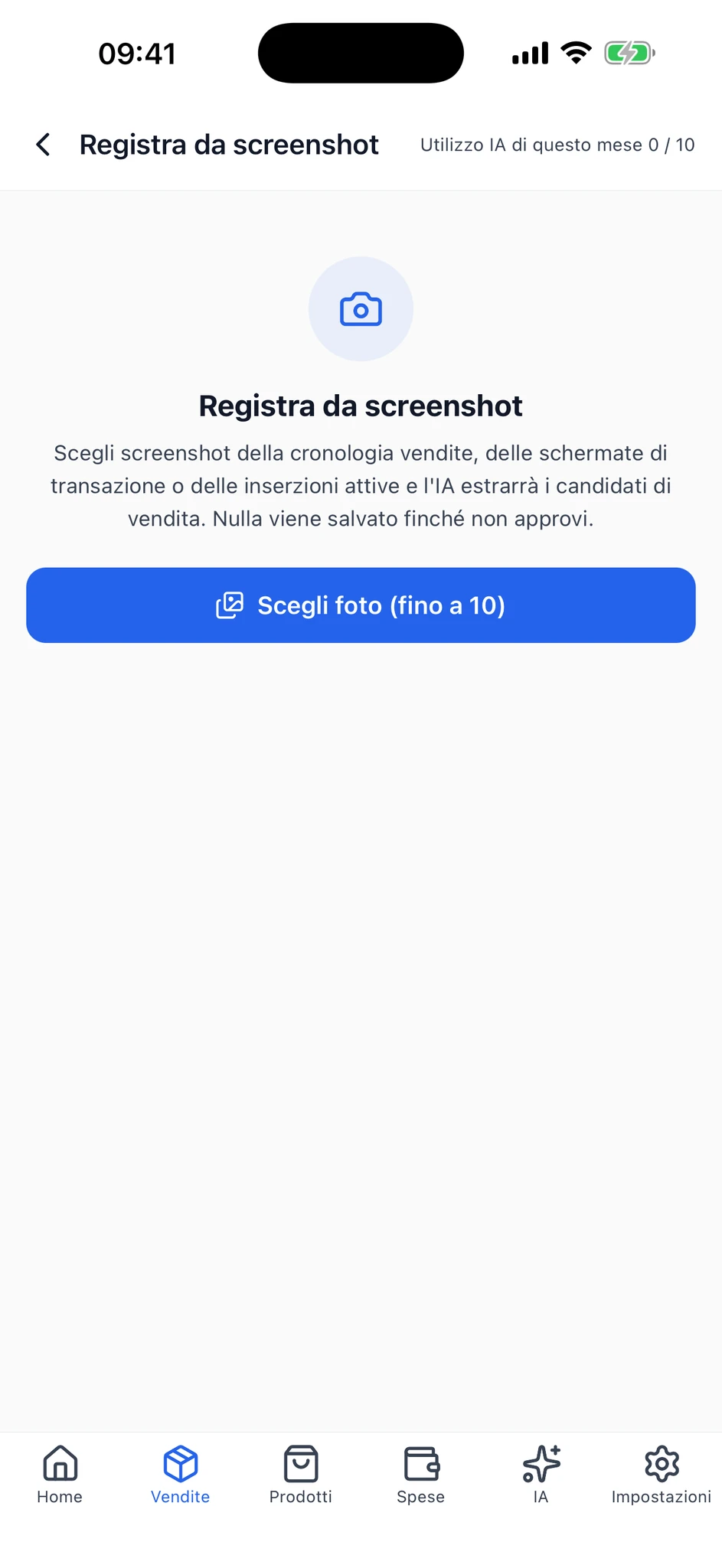Go back using the header arrow
This screenshot has width=722, height=1568.
click(x=44, y=145)
